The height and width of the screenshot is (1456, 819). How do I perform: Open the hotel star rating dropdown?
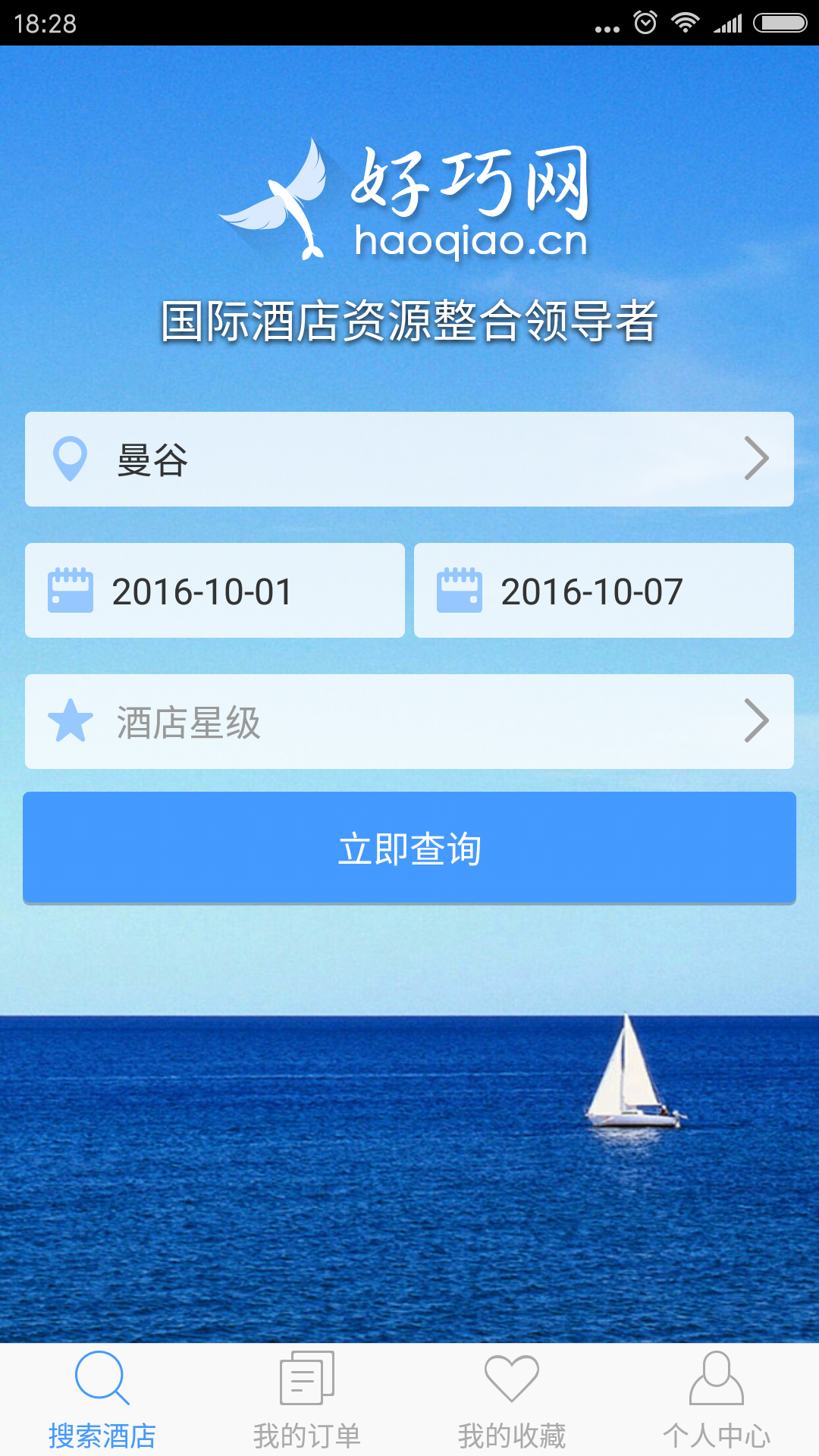(x=409, y=720)
